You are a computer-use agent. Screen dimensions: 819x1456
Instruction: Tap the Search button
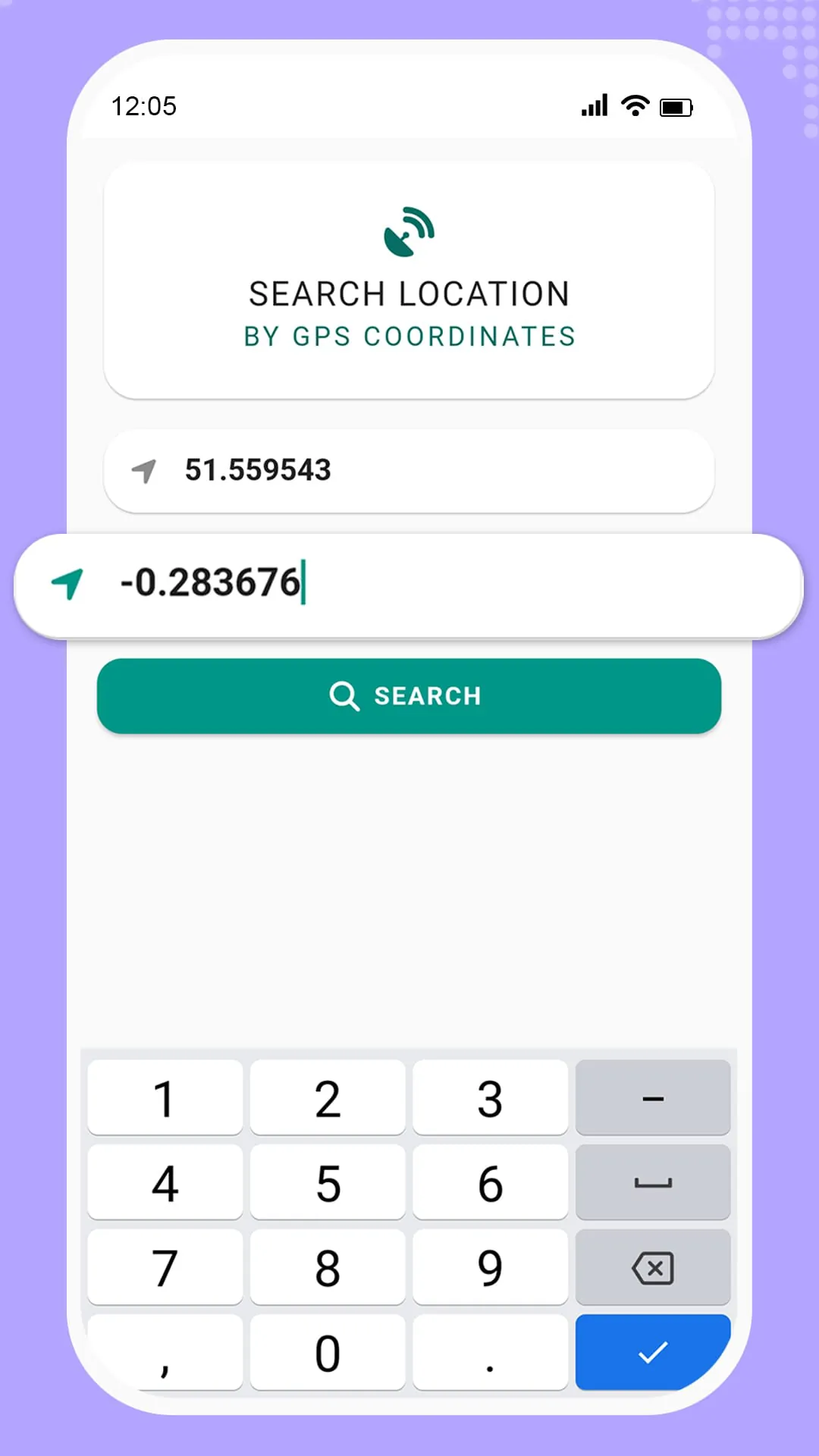tap(409, 696)
